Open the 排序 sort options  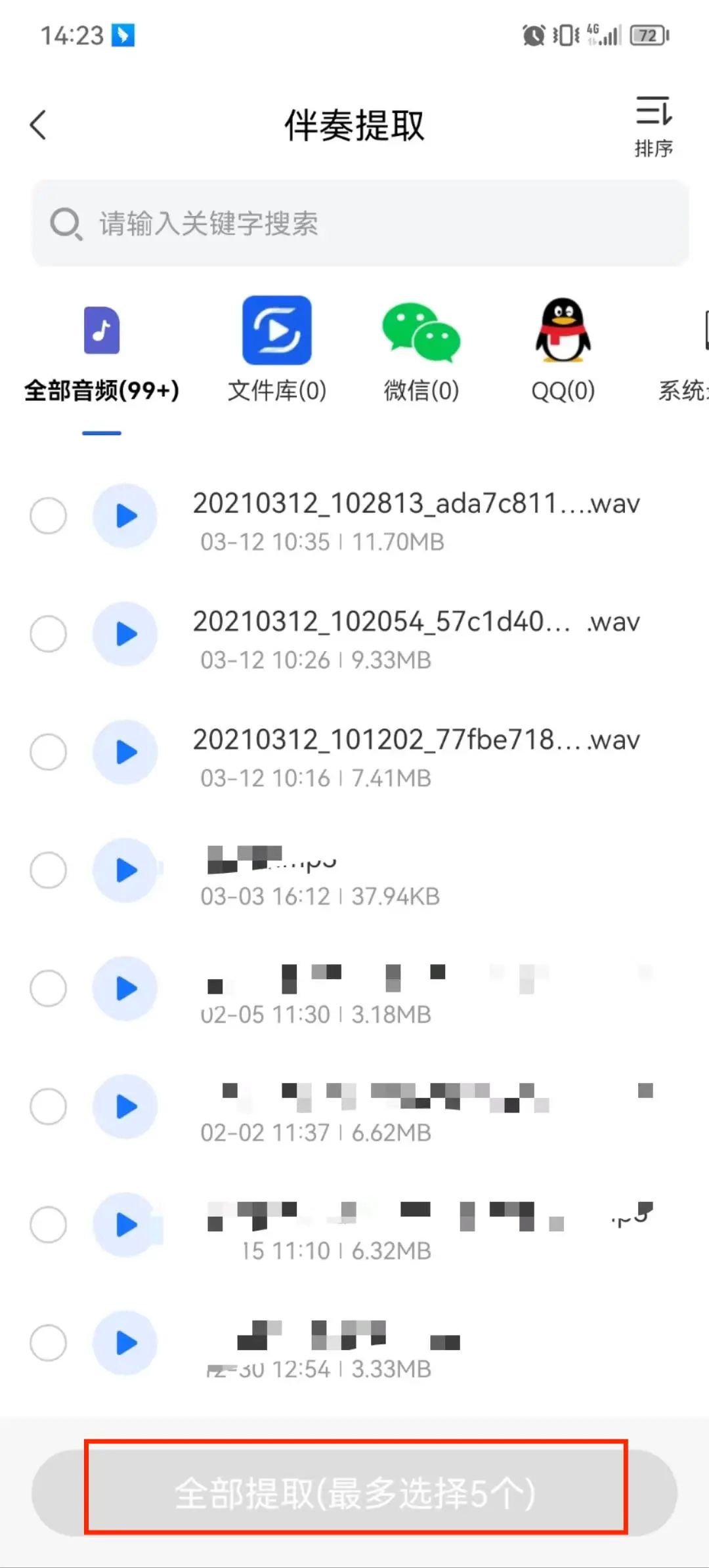(x=654, y=125)
